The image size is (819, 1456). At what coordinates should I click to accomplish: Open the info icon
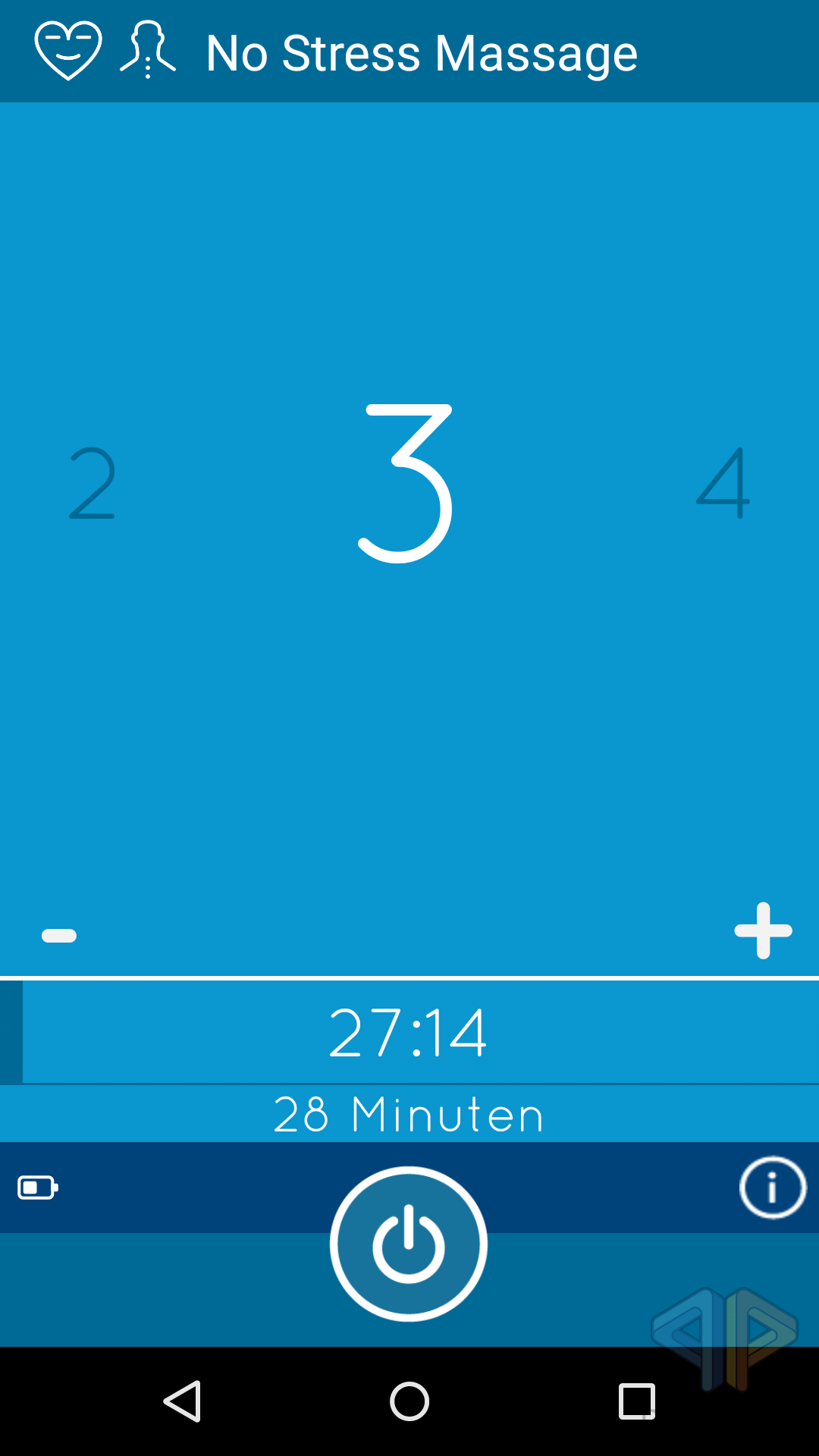coord(773,1188)
